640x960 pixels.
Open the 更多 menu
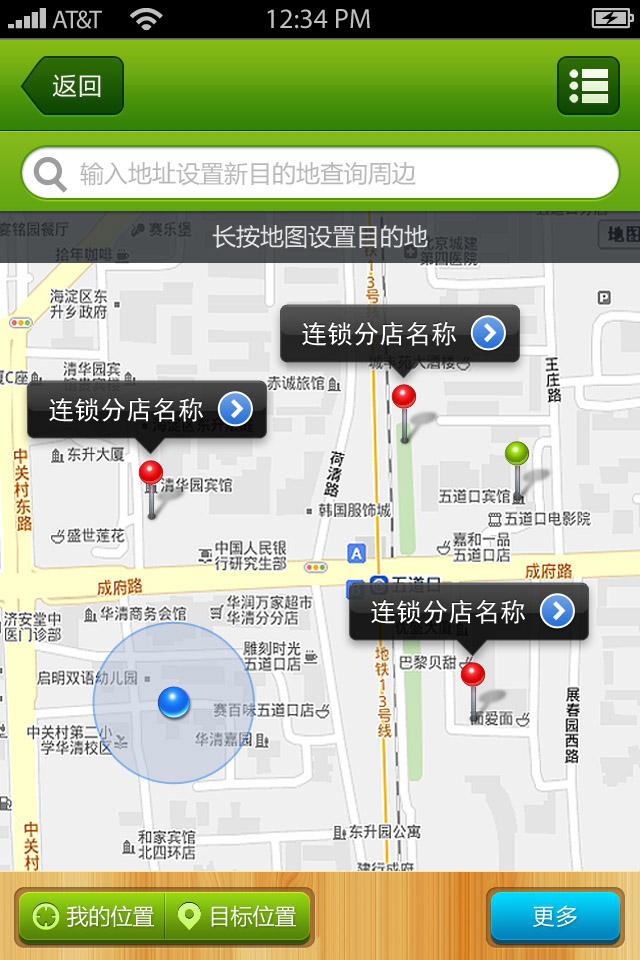(555, 916)
